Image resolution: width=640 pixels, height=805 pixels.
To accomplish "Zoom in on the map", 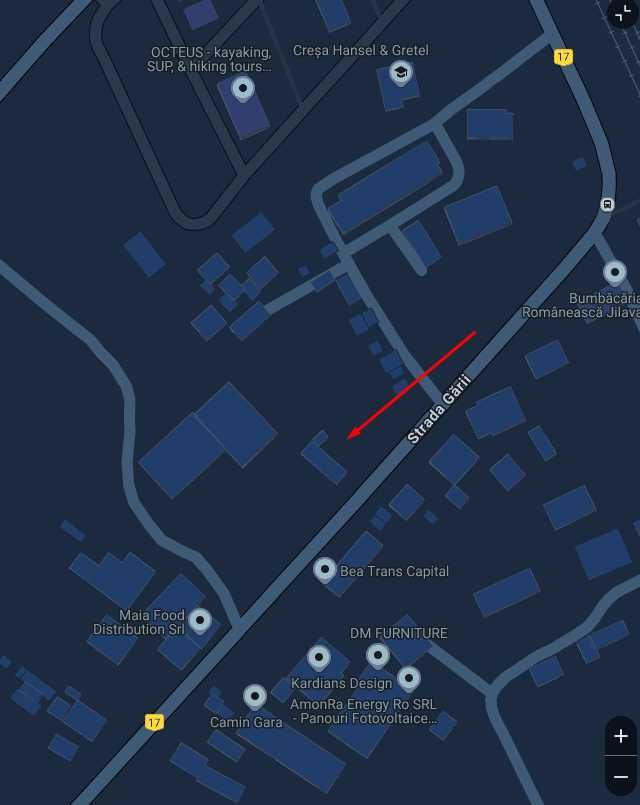I will pos(620,736).
